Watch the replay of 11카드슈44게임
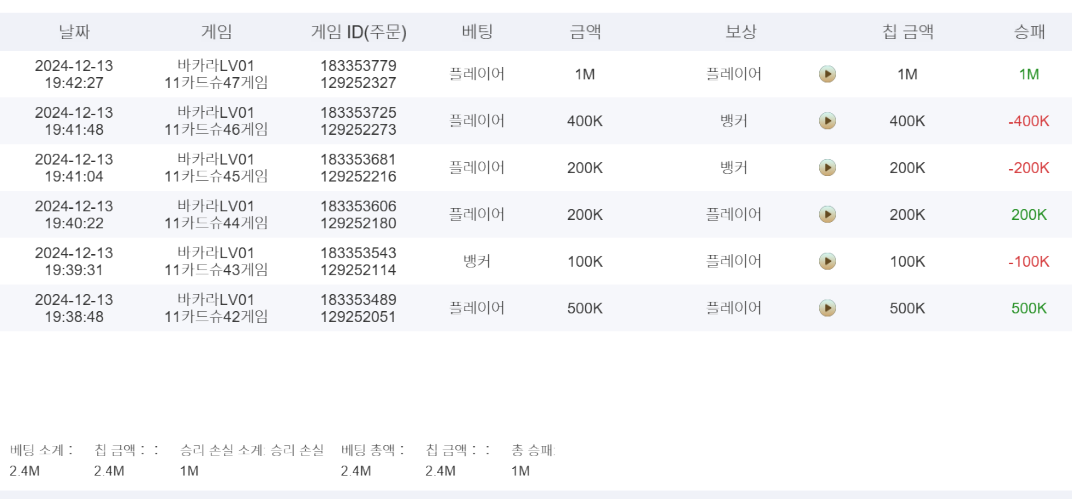The image size is (1072, 499). point(827,214)
